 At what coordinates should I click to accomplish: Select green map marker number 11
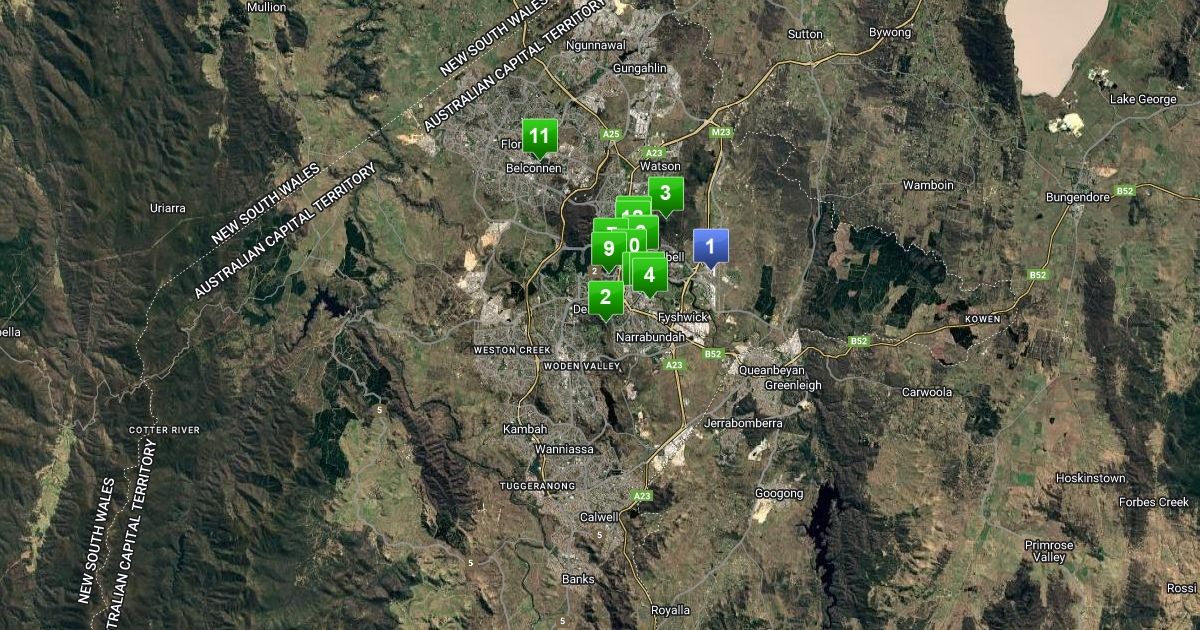tap(540, 136)
